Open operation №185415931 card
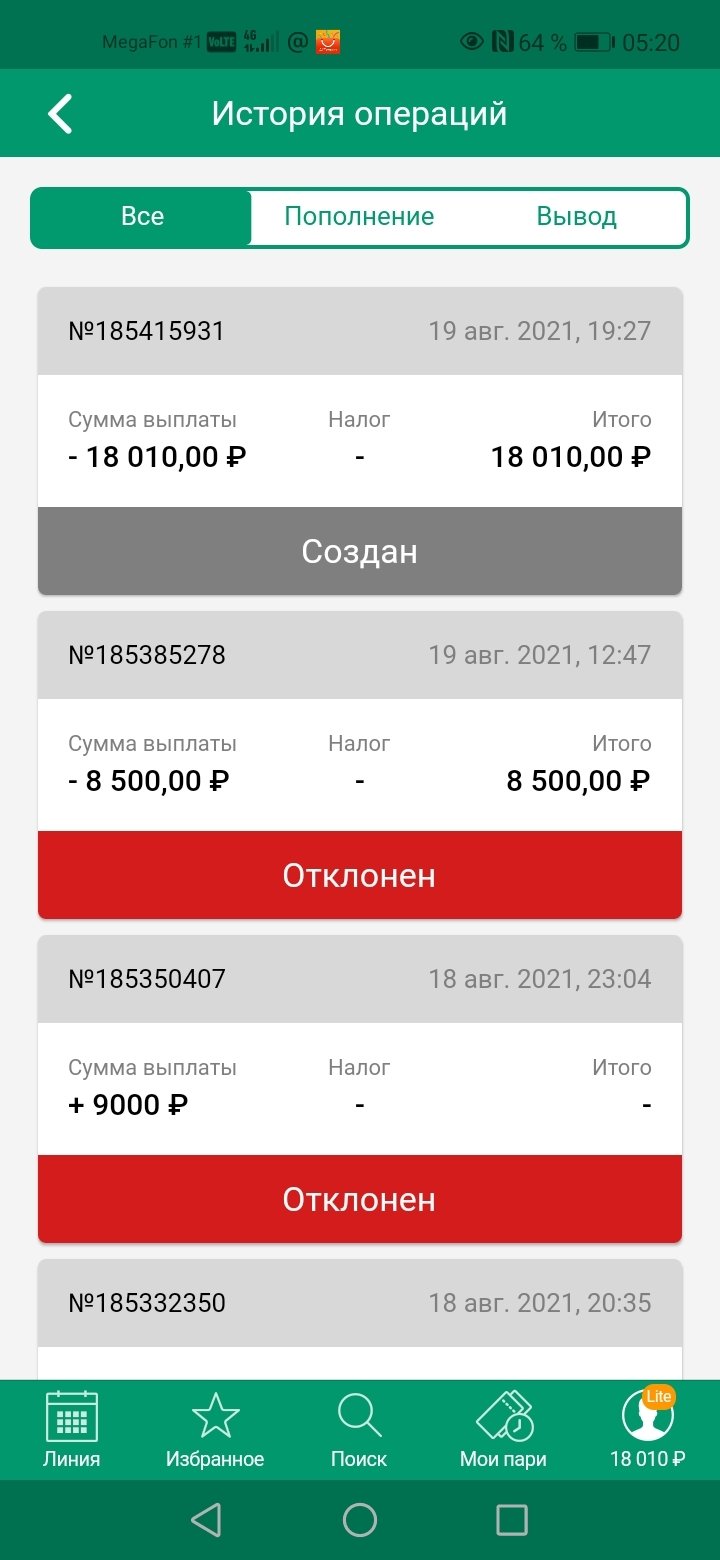This screenshot has height=1560, width=720. [x=360, y=440]
